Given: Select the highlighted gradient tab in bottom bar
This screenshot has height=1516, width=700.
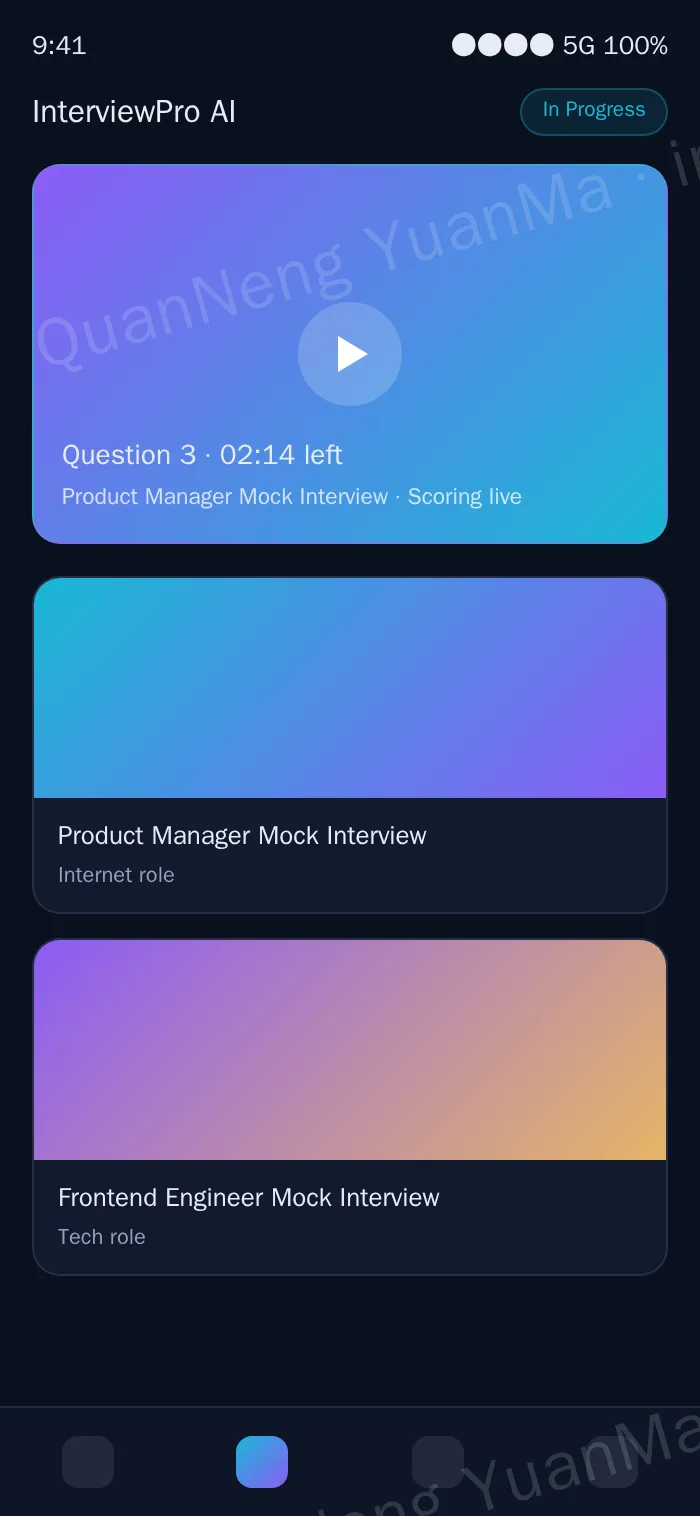Looking at the screenshot, I should click(x=262, y=1462).
